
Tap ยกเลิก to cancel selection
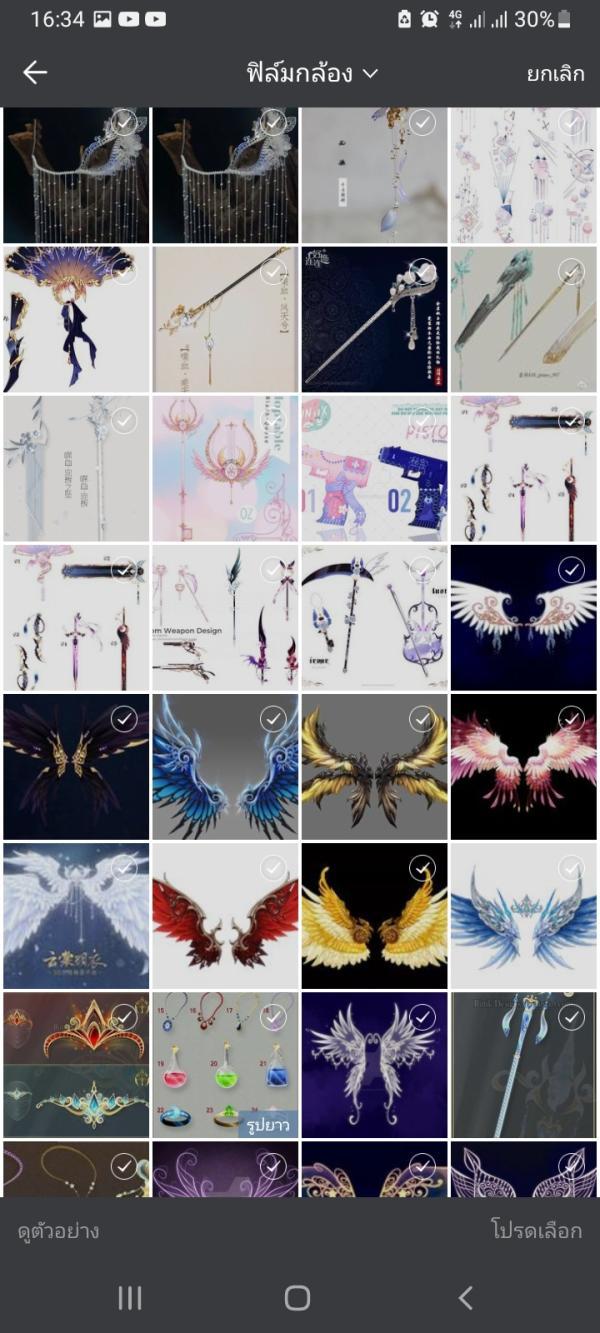[x=555, y=73]
